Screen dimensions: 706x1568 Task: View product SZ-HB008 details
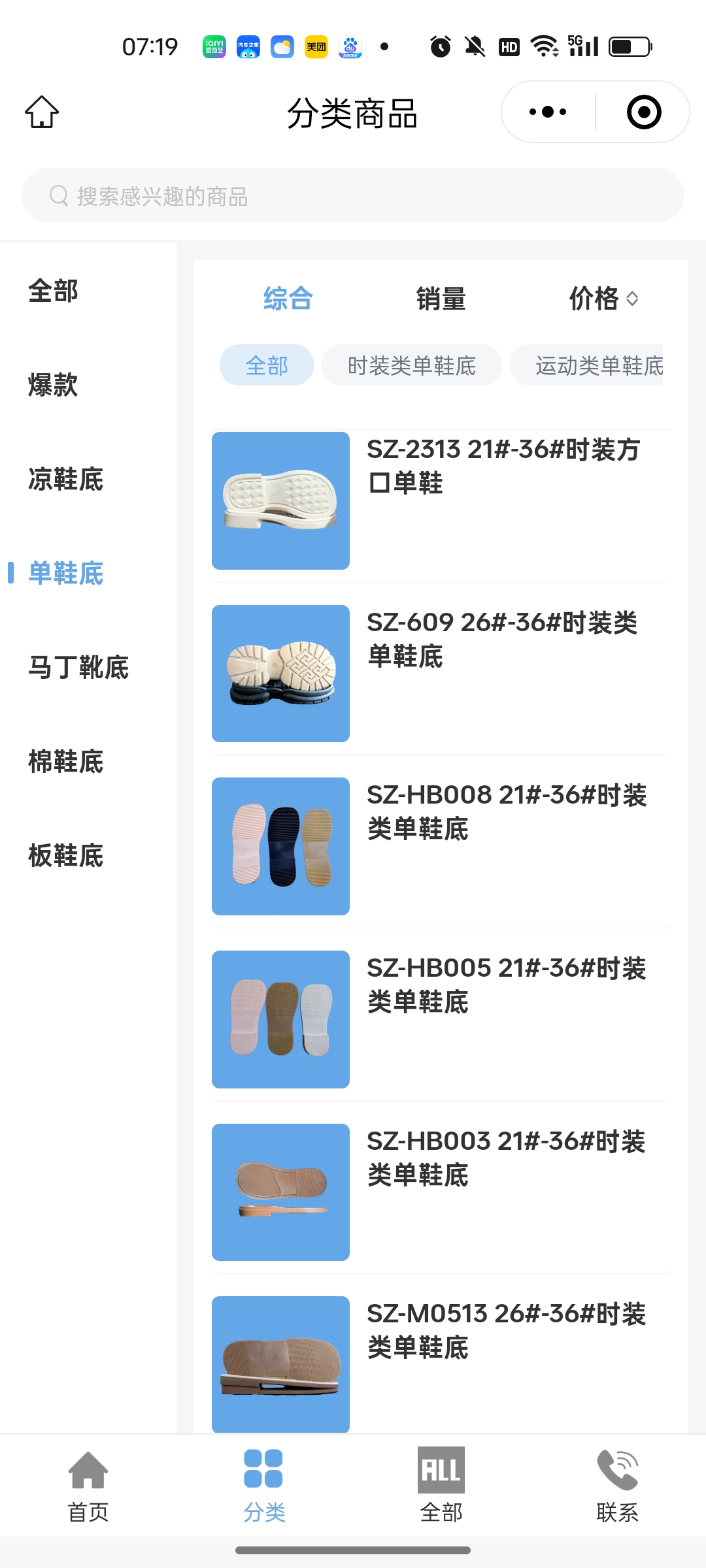click(441, 847)
